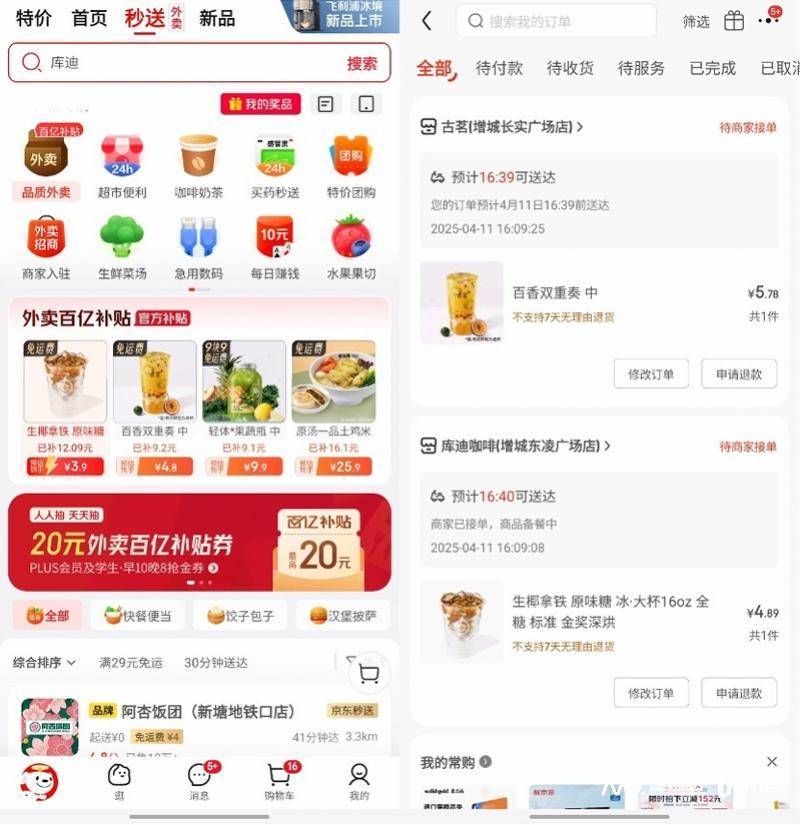Open the 20元外卖百亿补贴券 banner
Screen dimensions: 800x825
click(x=199, y=541)
